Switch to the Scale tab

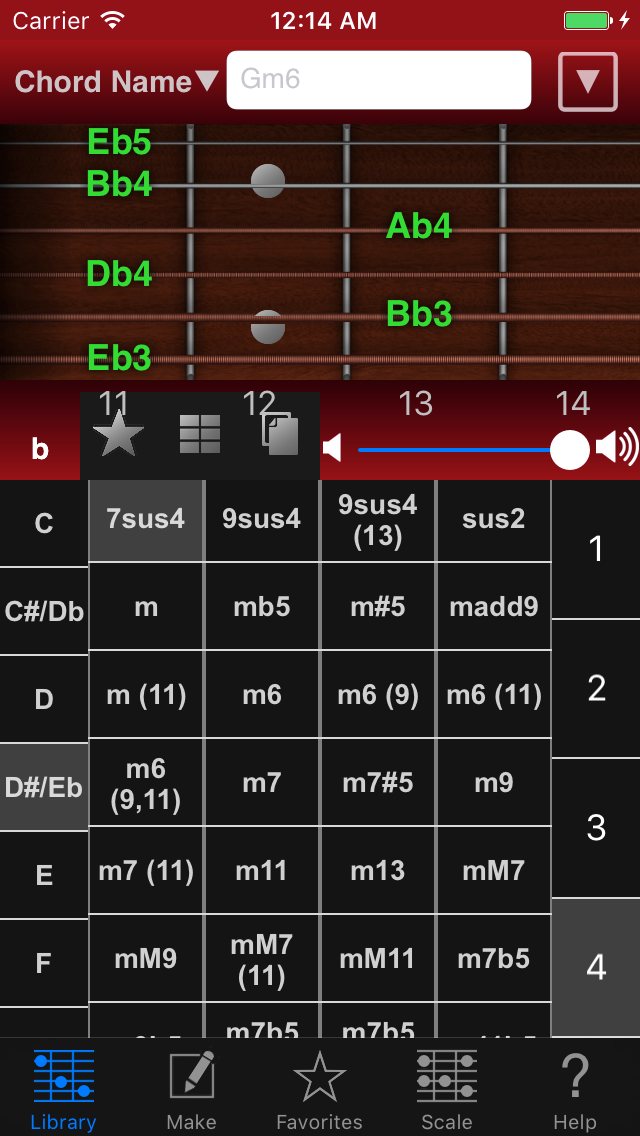pos(446,1089)
